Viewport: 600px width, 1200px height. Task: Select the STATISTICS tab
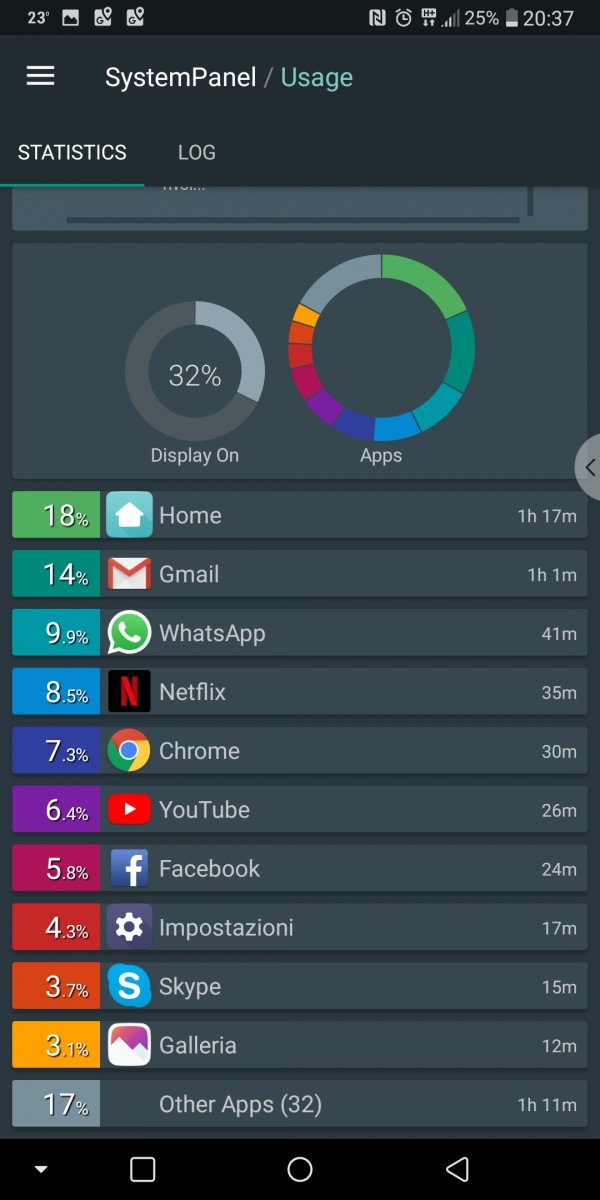(x=72, y=153)
